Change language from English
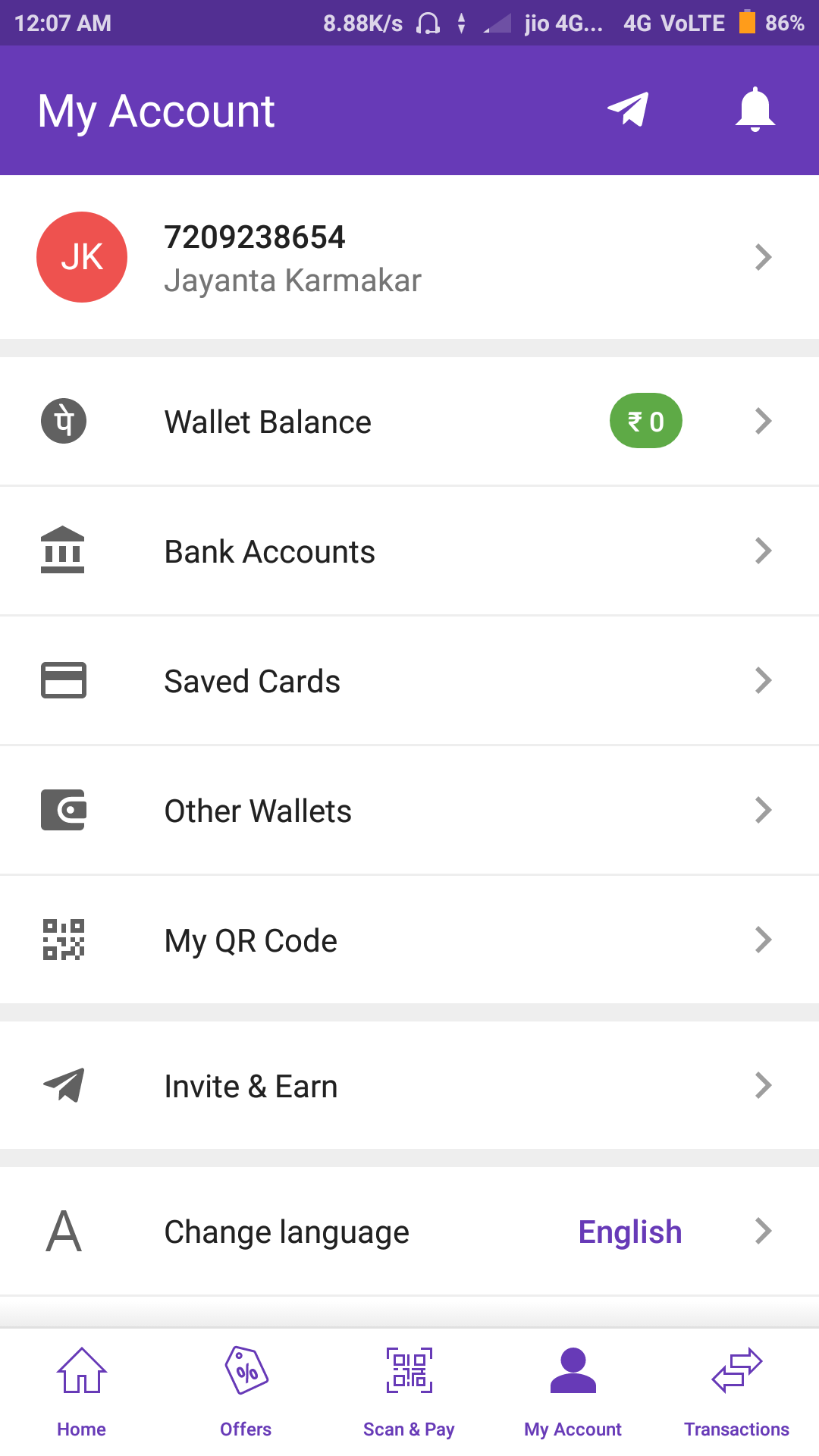Viewport: 819px width, 1456px height. (x=409, y=1232)
